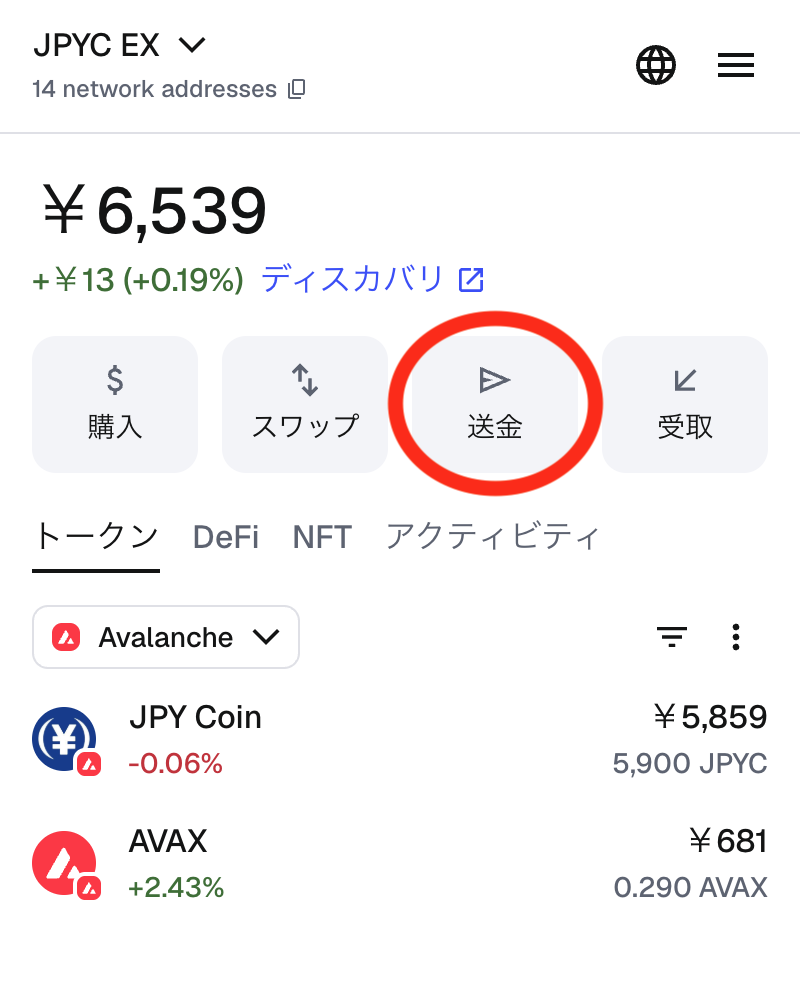Tap the 受取 receive button
Viewport: 800px width, 990px height.
pos(685,404)
